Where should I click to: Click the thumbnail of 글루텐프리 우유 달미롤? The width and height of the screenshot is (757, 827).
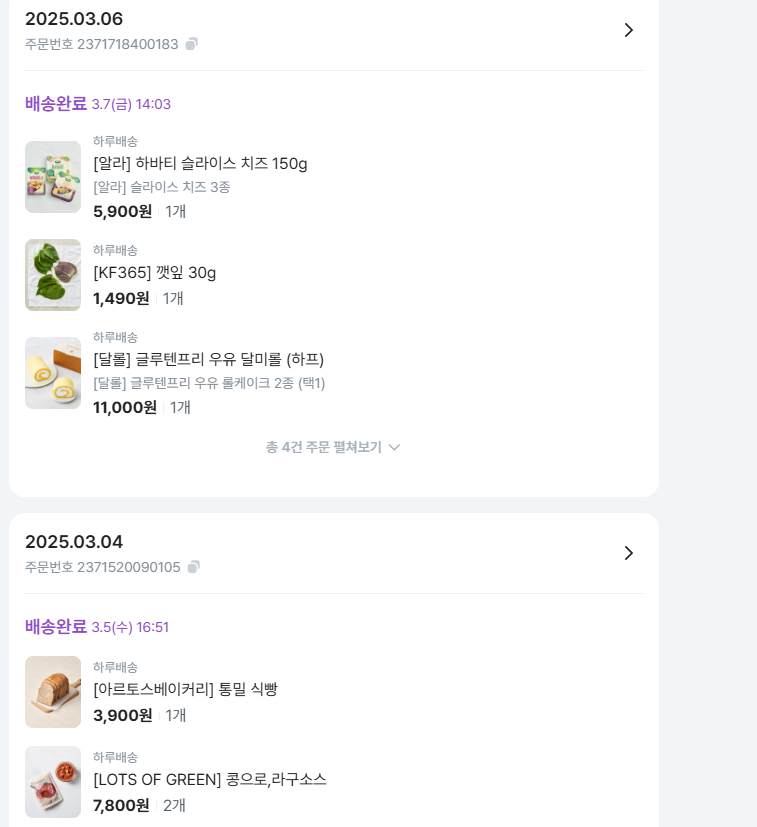click(x=53, y=373)
